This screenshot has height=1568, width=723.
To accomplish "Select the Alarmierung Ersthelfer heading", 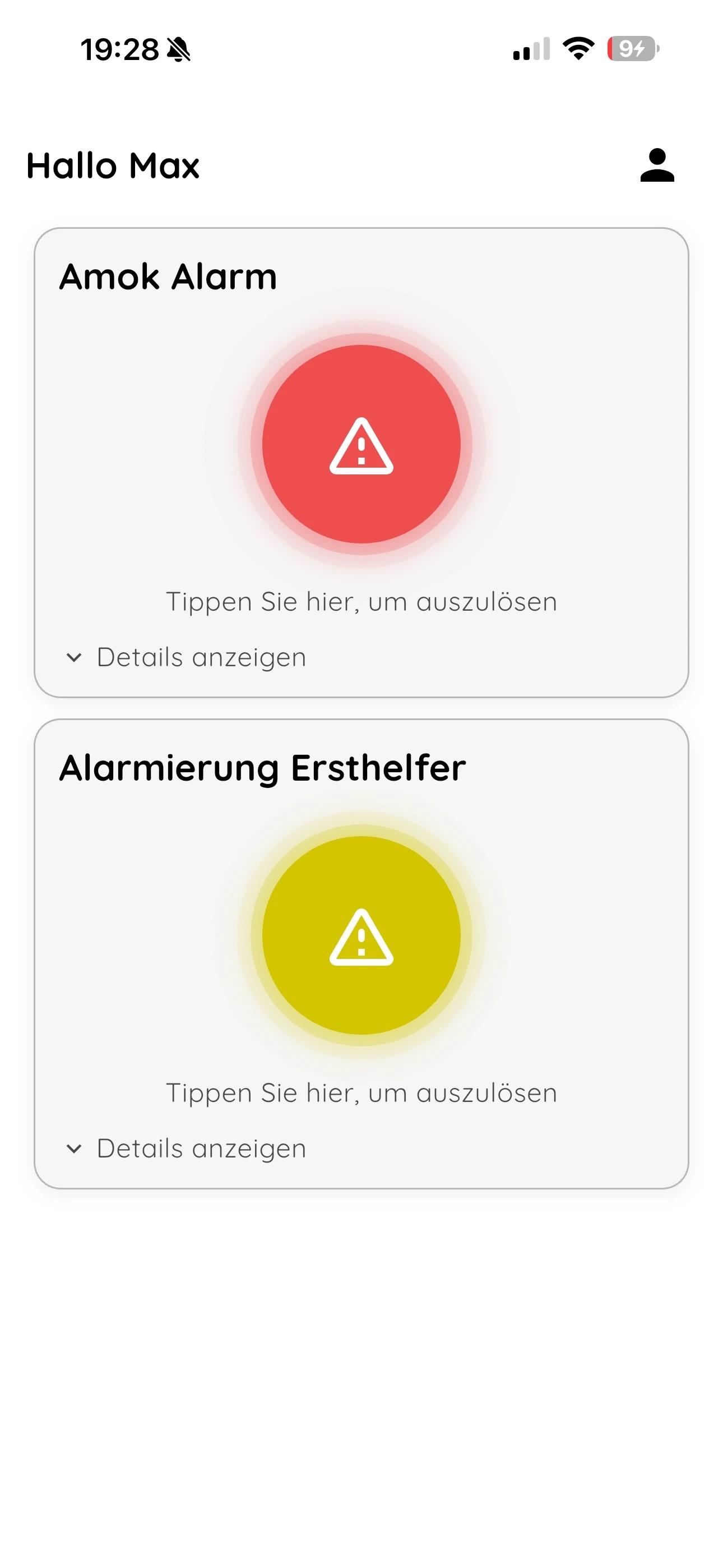I will [x=263, y=768].
